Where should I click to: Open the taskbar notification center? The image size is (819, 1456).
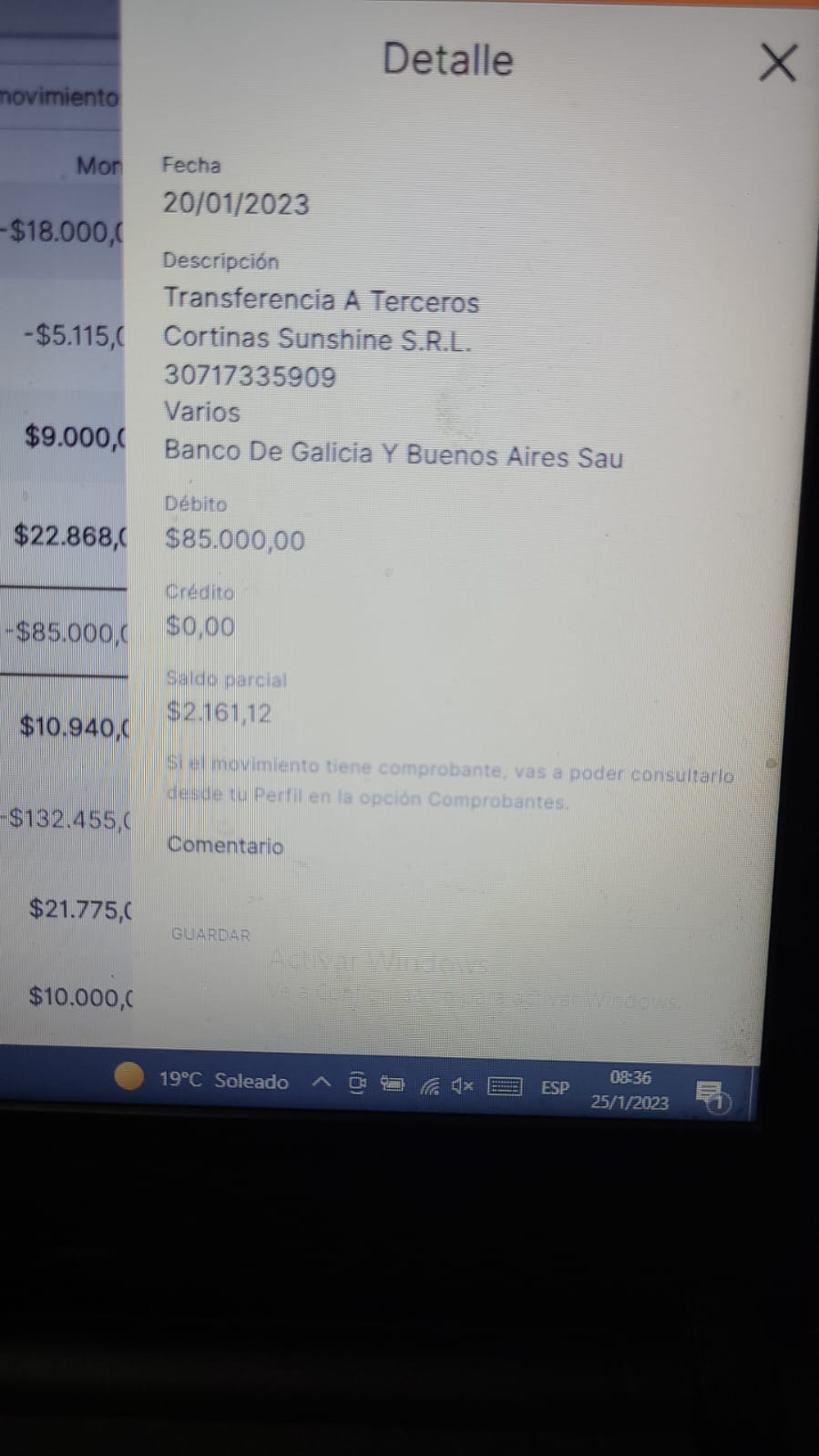710,1094
